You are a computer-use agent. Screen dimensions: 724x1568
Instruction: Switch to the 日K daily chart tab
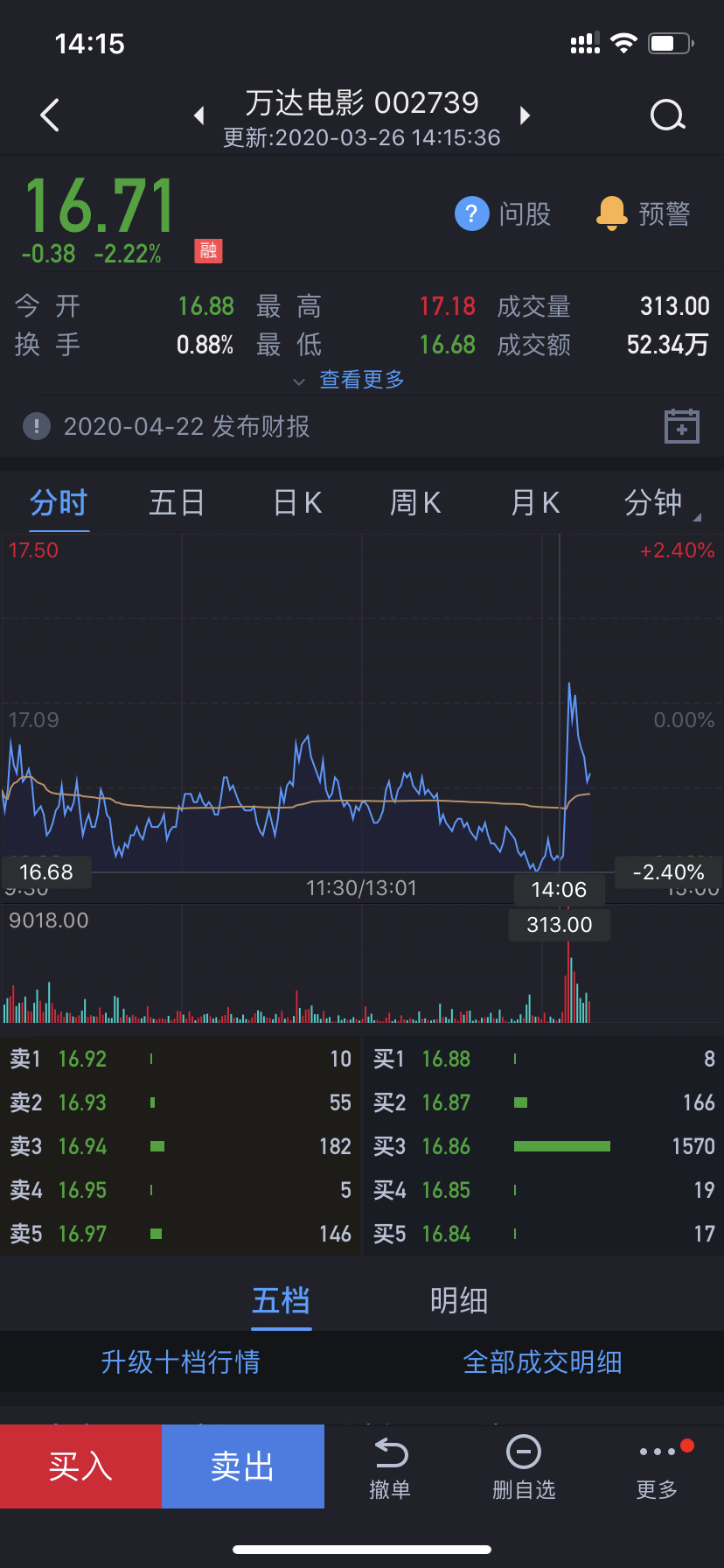296,503
